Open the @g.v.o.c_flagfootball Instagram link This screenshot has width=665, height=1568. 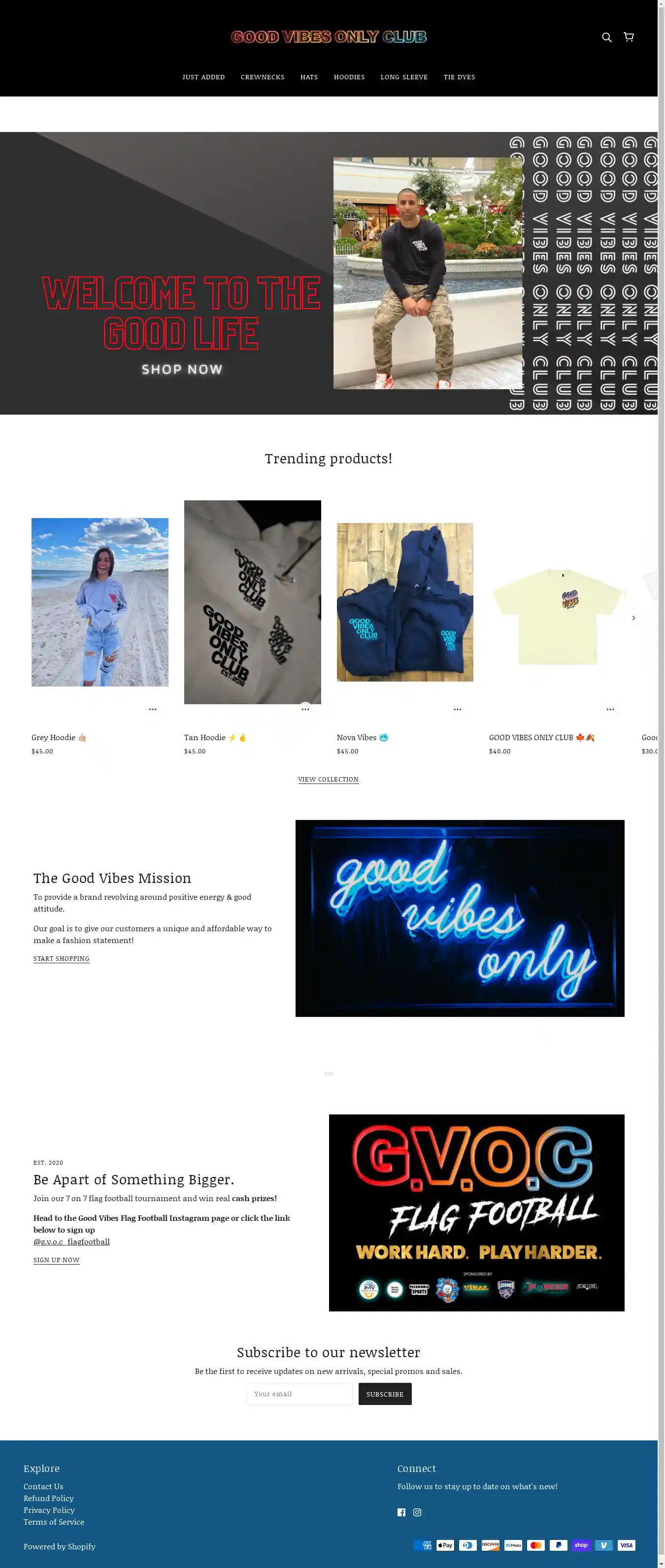pos(71,1241)
